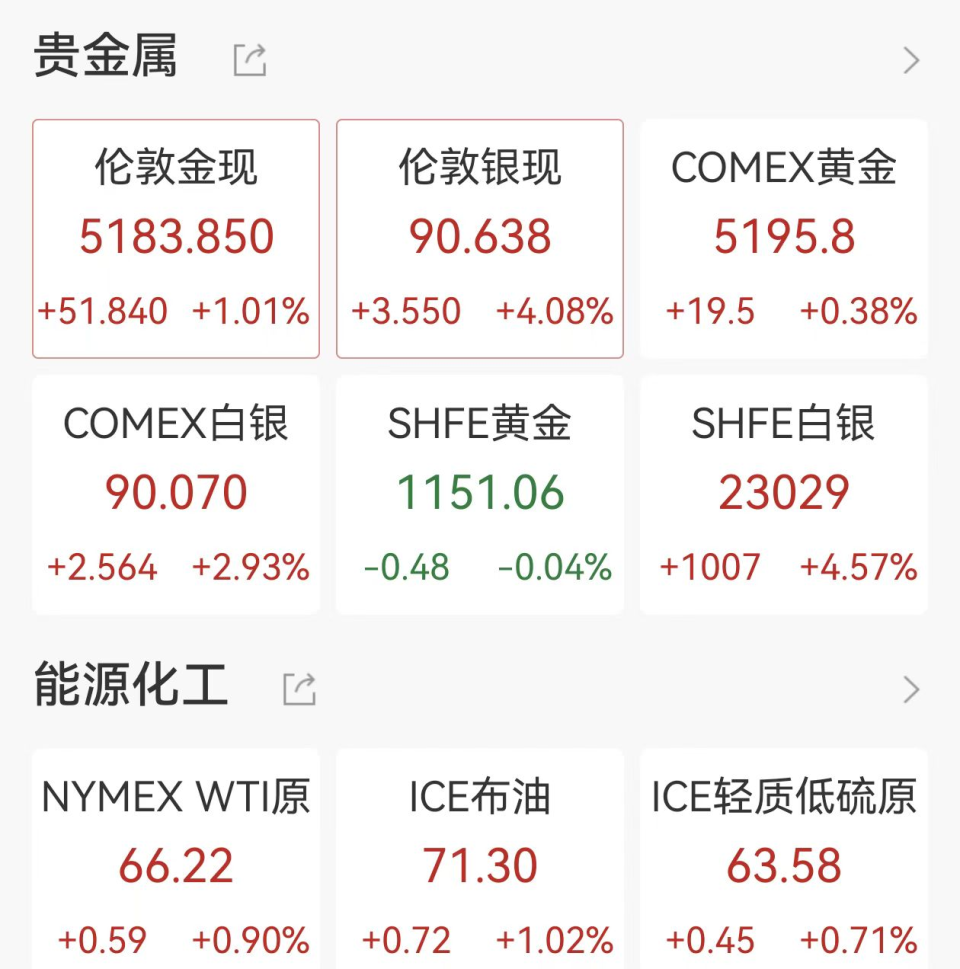Select the 能源化工 section title
Viewport: 960px width, 969px height.
(x=128, y=686)
